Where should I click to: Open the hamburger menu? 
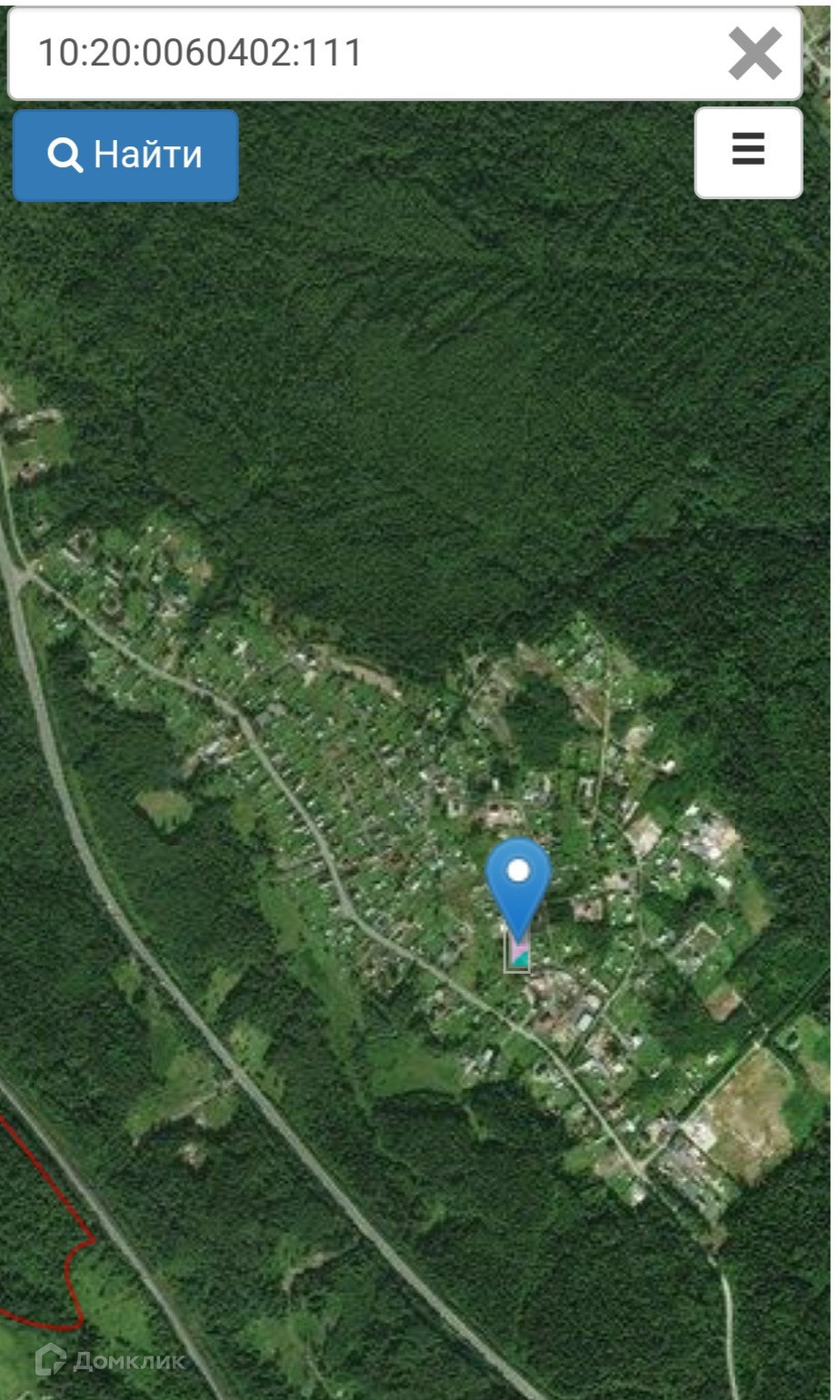[x=748, y=151]
